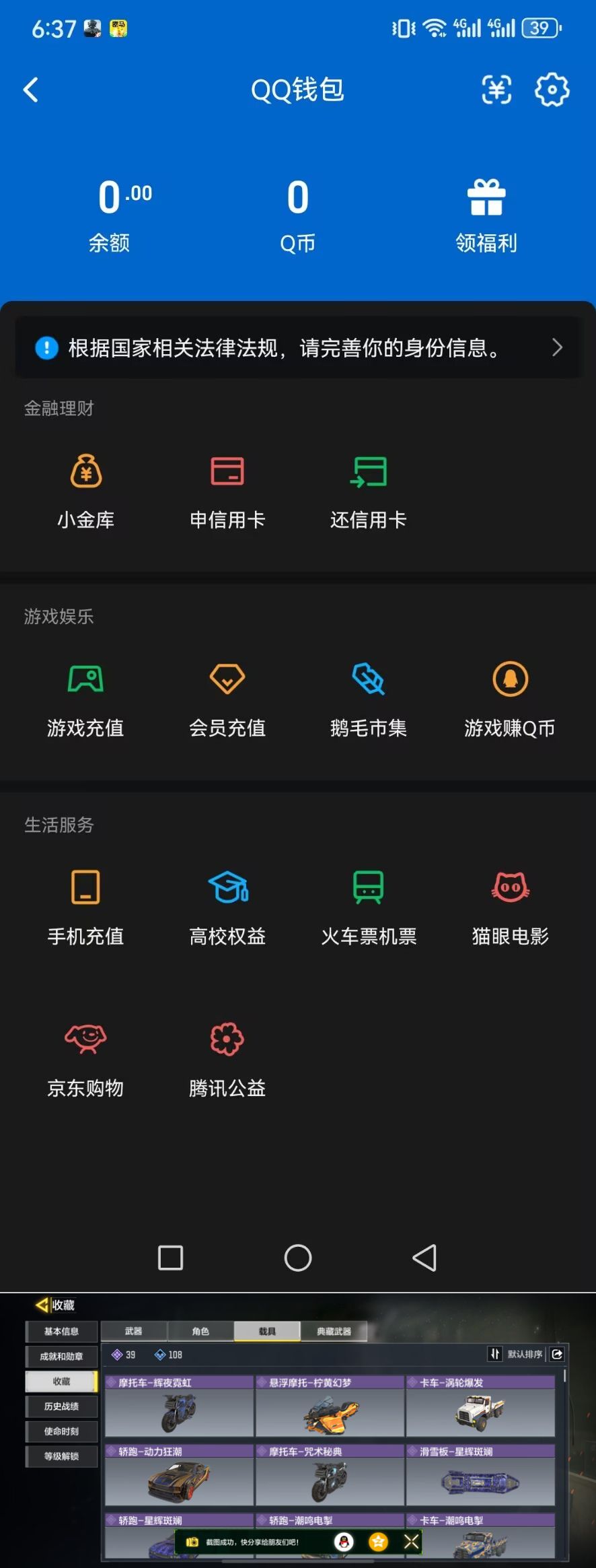Go back from QQ钱包
The width and height of the screenshot is (596, 1568).
(x=31, y=90)
